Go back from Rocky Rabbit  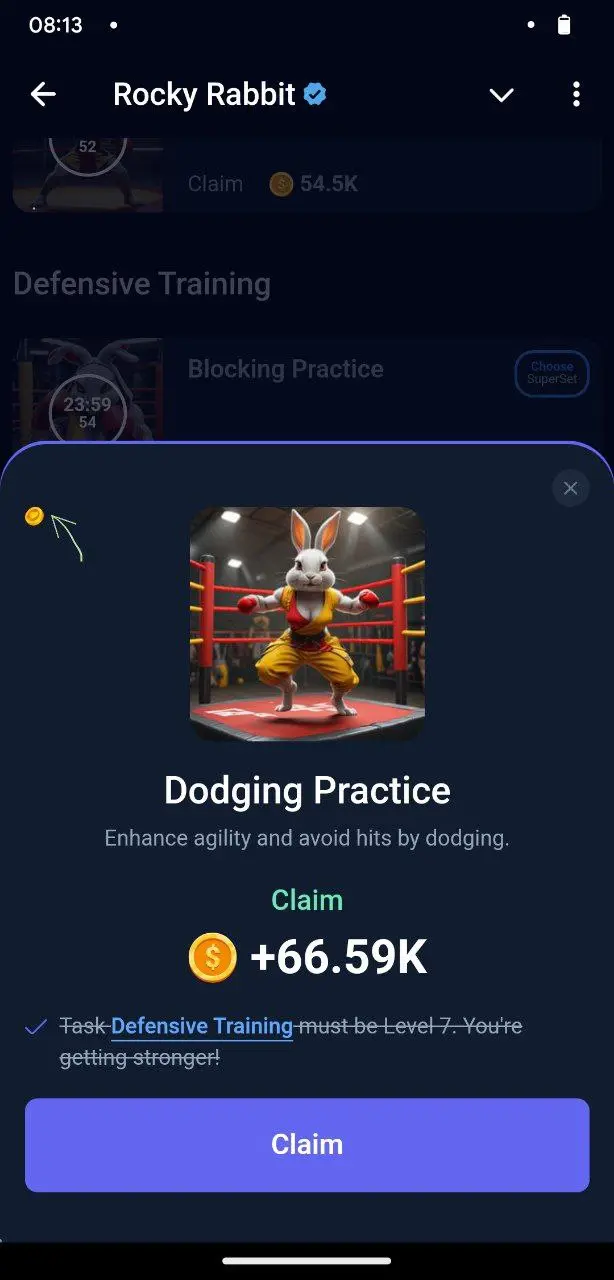(43, 95)
